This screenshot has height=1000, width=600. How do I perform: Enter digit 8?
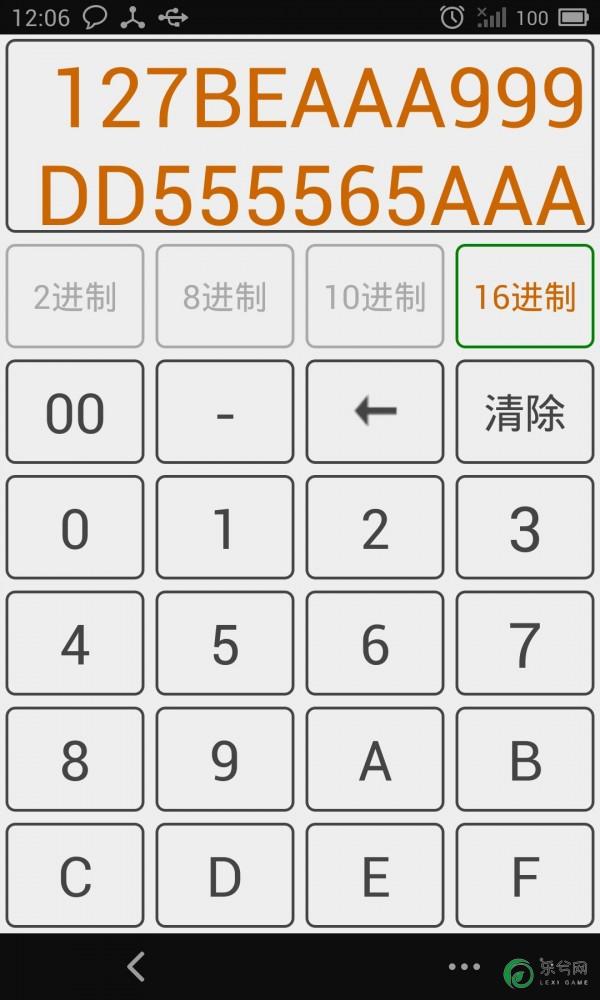coord(75,760)
